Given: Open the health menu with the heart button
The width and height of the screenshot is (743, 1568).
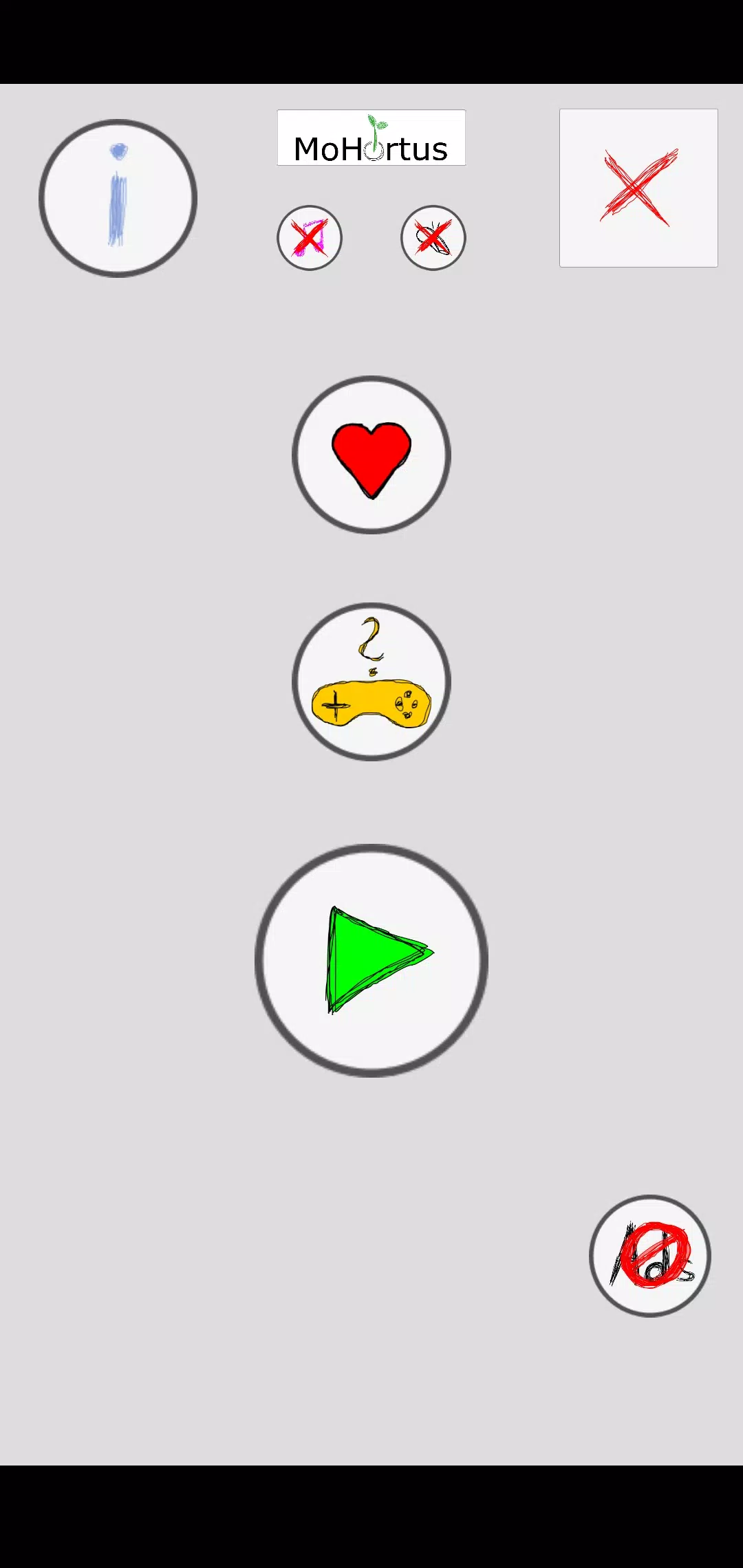Looking at the screenshot, I should [x=371, y=453].
